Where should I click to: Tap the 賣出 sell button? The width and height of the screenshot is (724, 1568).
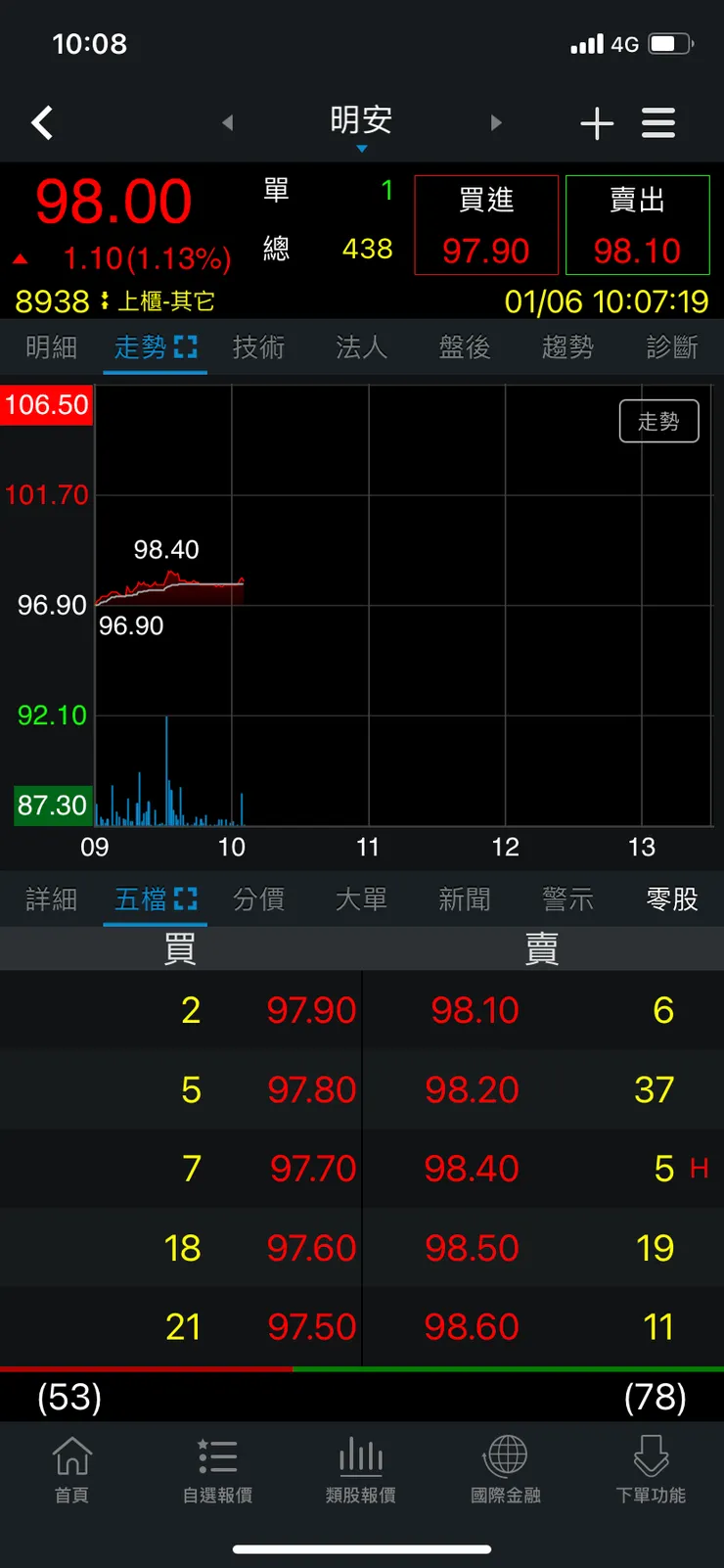pos(637,226)
